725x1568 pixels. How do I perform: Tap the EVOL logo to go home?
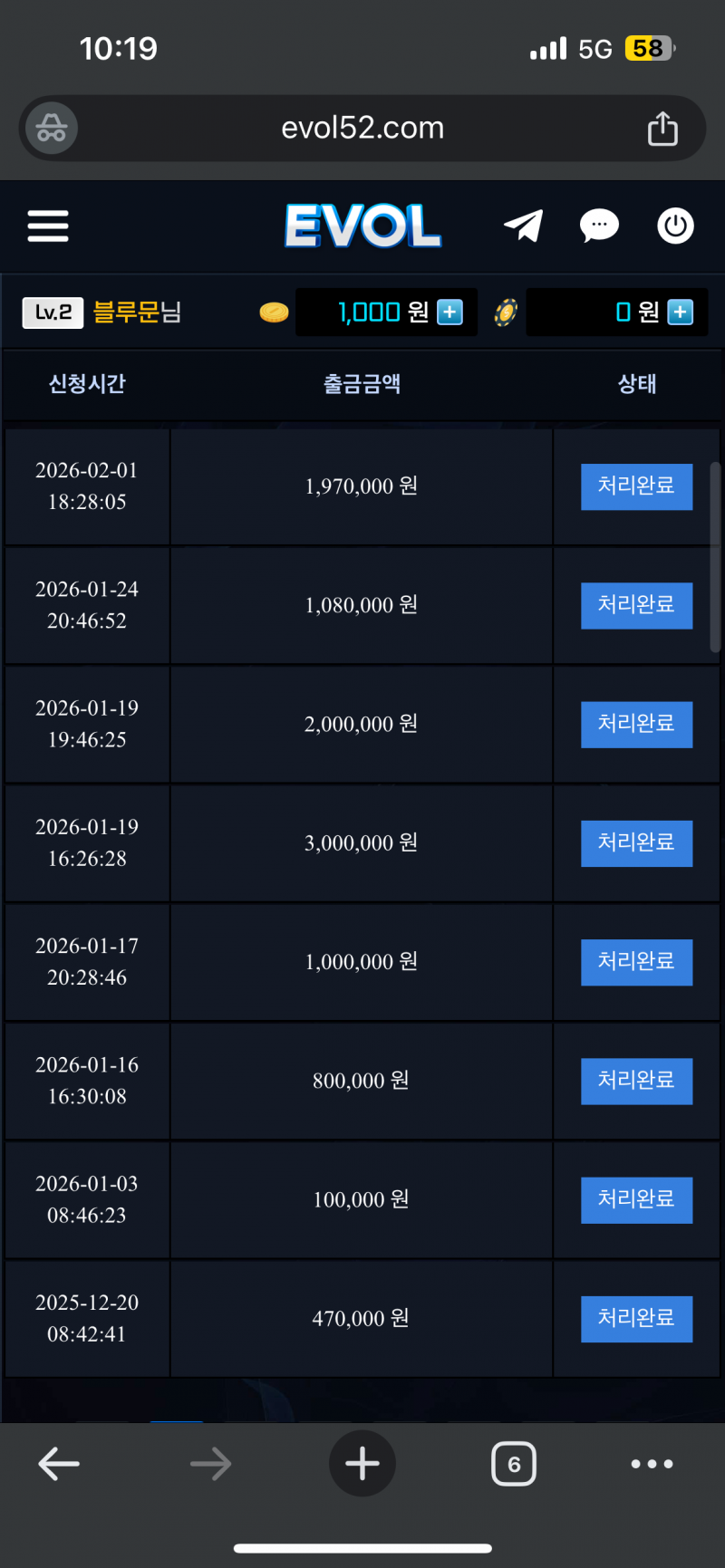(362, 226)
